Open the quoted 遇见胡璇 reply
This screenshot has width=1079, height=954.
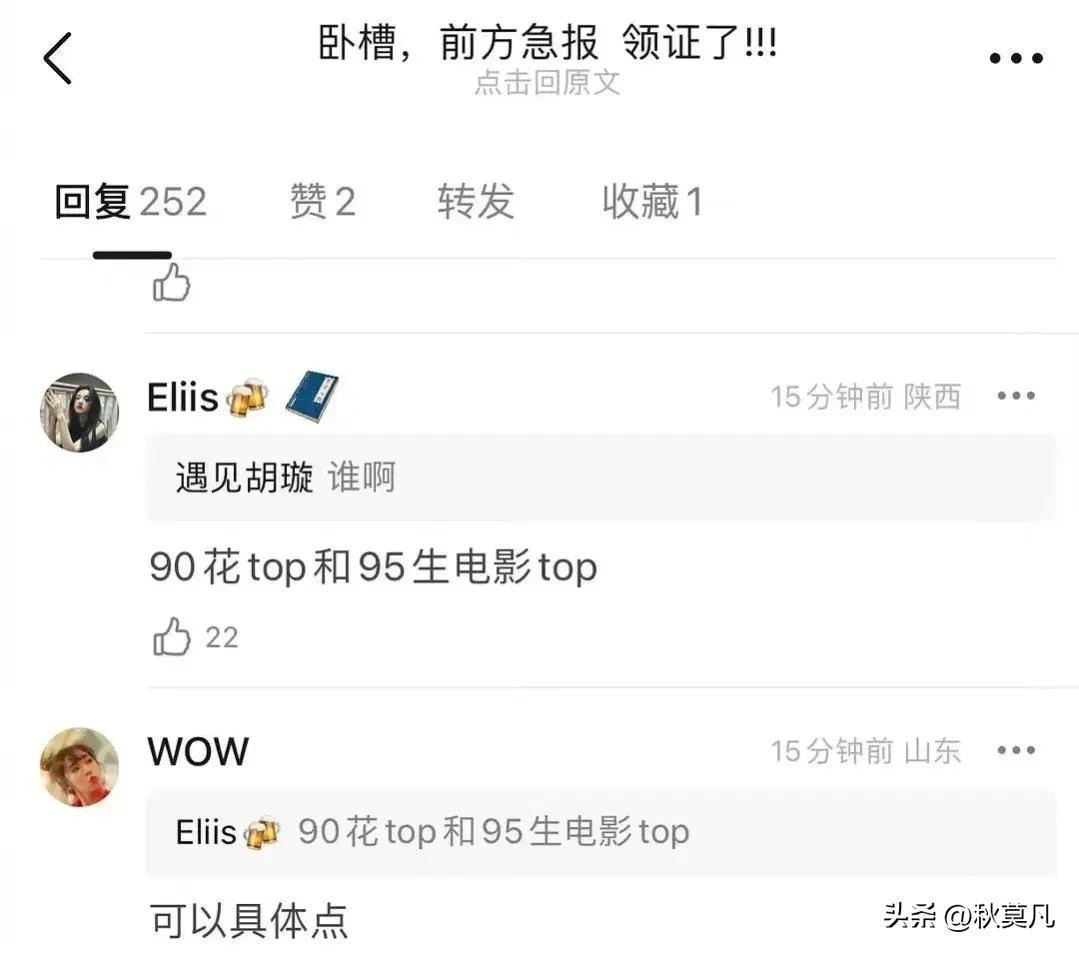pos(600,478)
